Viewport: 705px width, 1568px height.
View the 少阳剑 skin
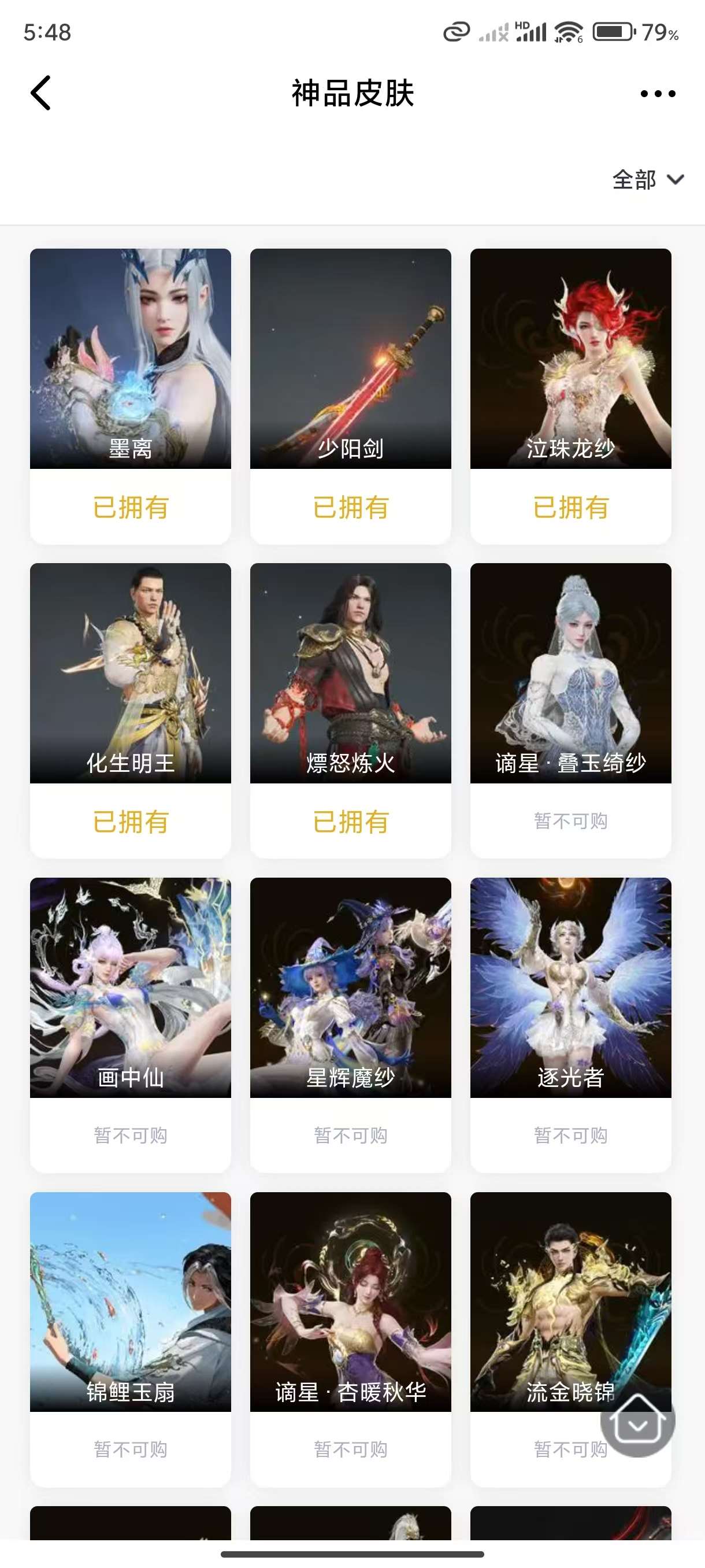pyautogui.click(x=350, y=359)
